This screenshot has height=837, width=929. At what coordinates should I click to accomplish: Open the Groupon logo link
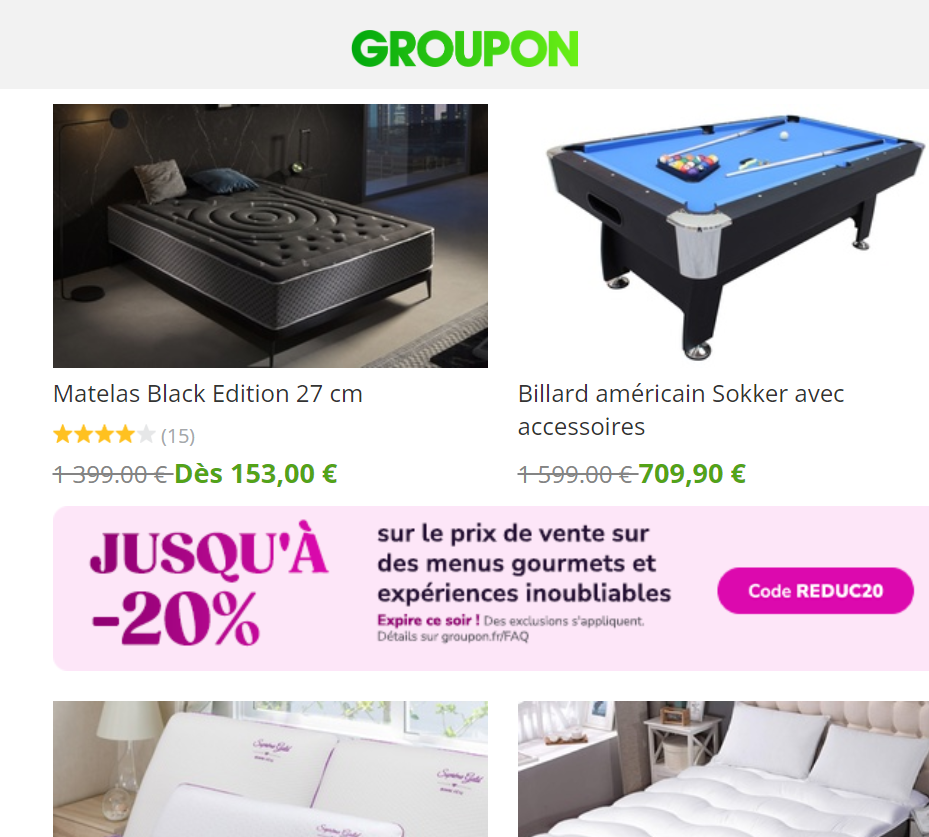pos(464,48)
